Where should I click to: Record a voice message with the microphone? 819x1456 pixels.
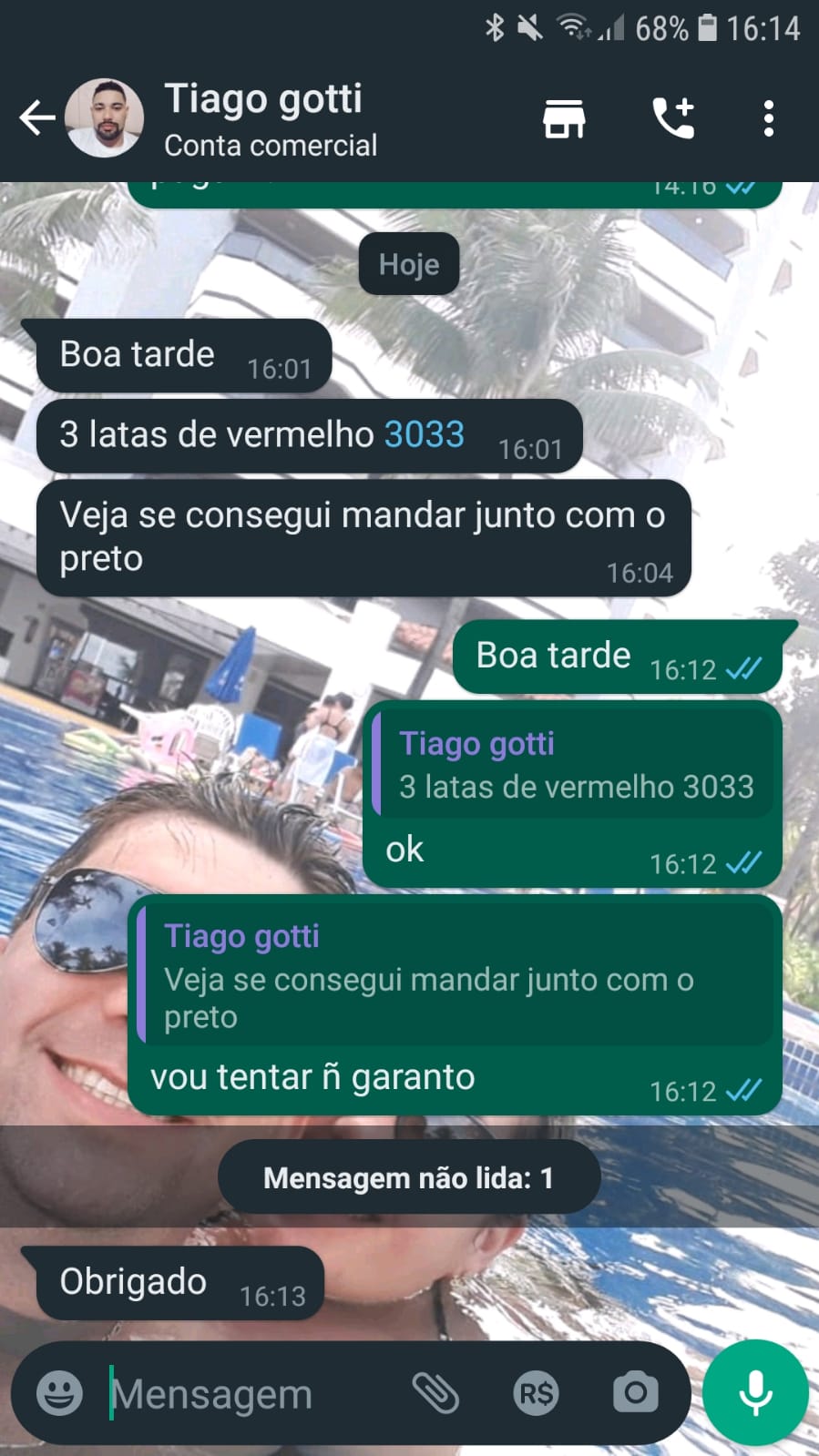(x=755, y=1393)
